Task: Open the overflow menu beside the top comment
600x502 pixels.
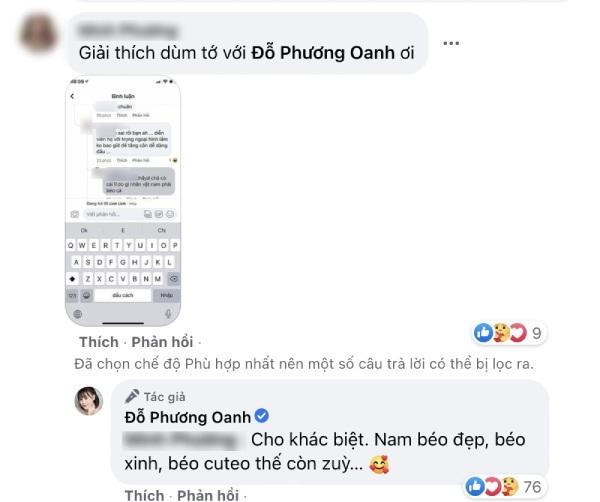Action: [452, 45]
